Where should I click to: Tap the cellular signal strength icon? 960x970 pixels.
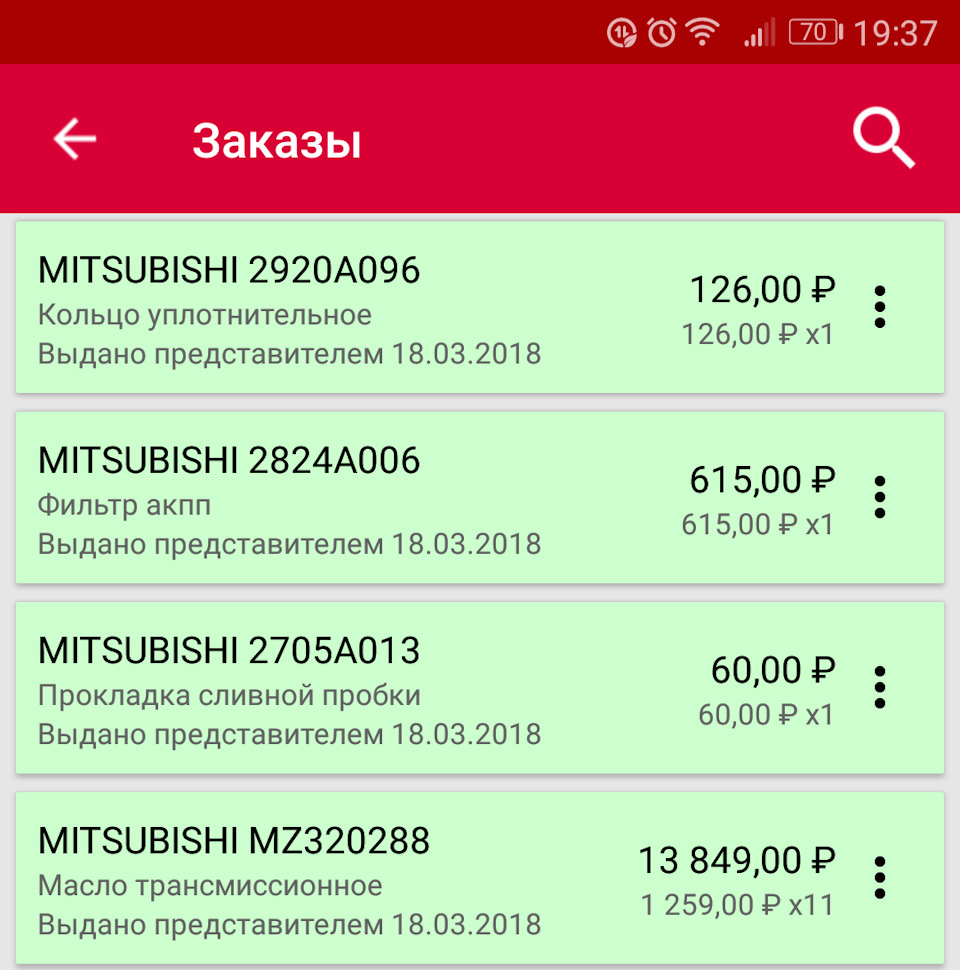(x=757, y=31)
